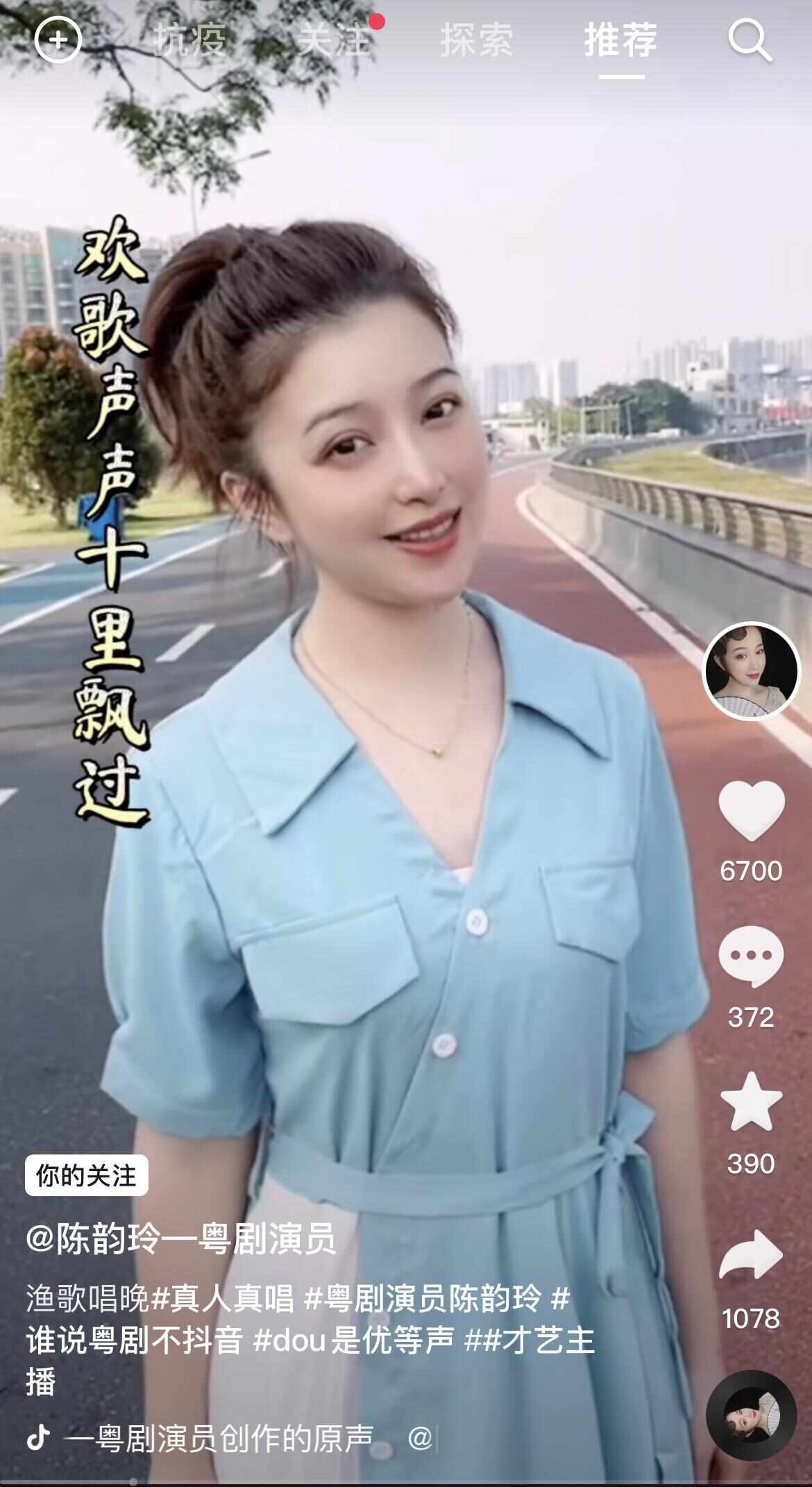Switch to the 抗疫 tab

click(190, 40)
